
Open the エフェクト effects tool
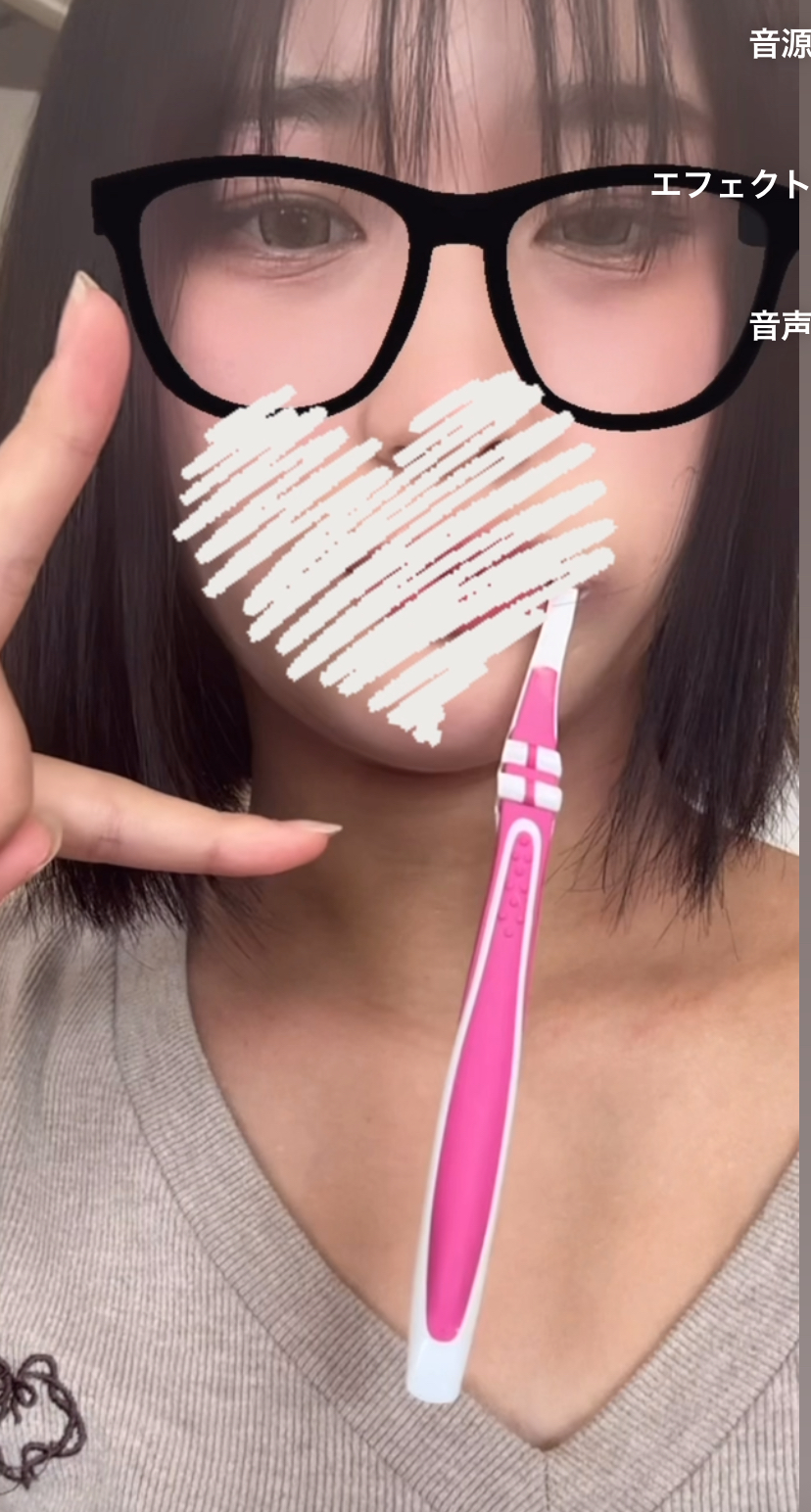(730, 184)
